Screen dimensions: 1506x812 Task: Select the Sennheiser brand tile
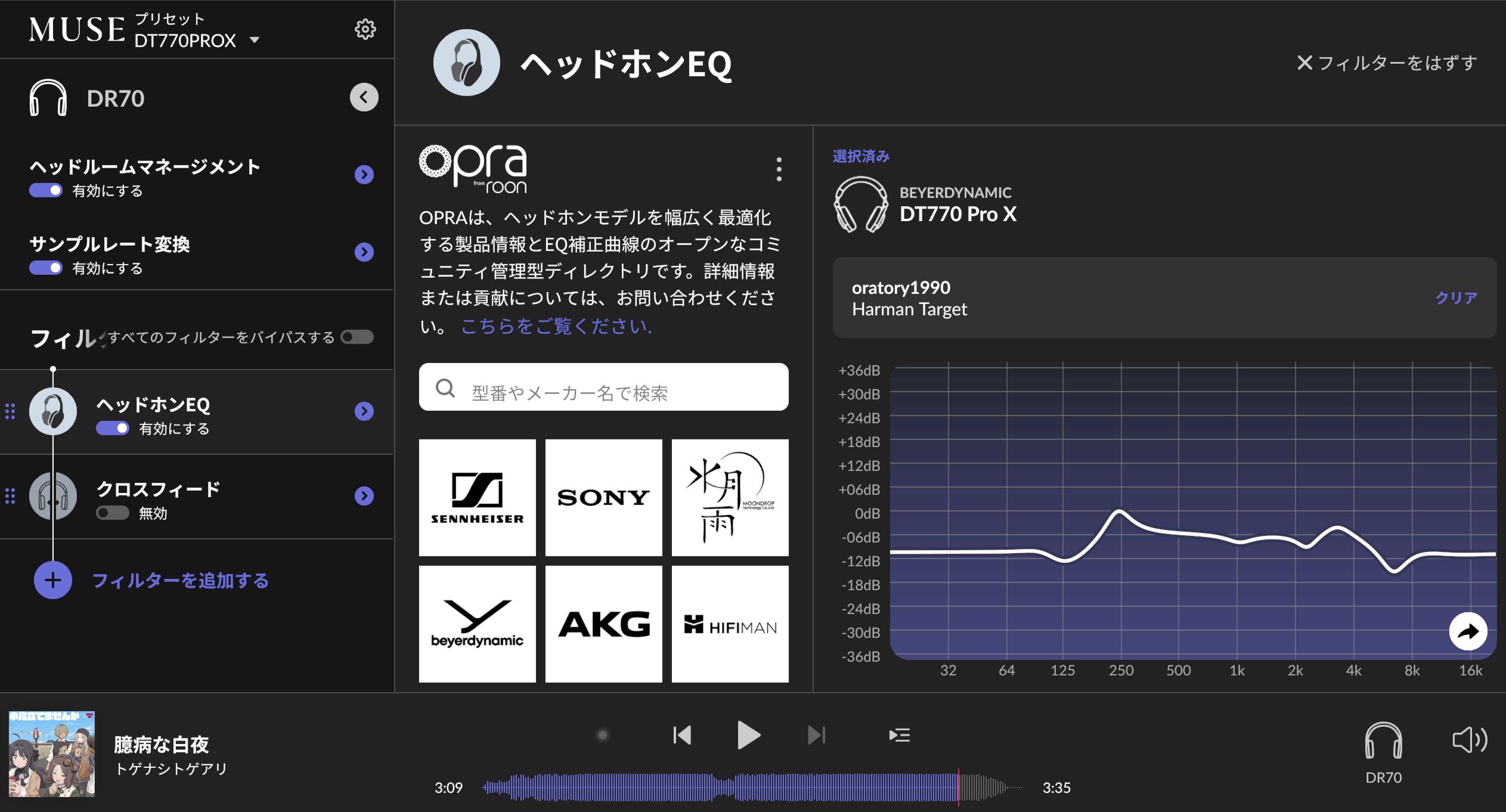[x=477, y=498]
